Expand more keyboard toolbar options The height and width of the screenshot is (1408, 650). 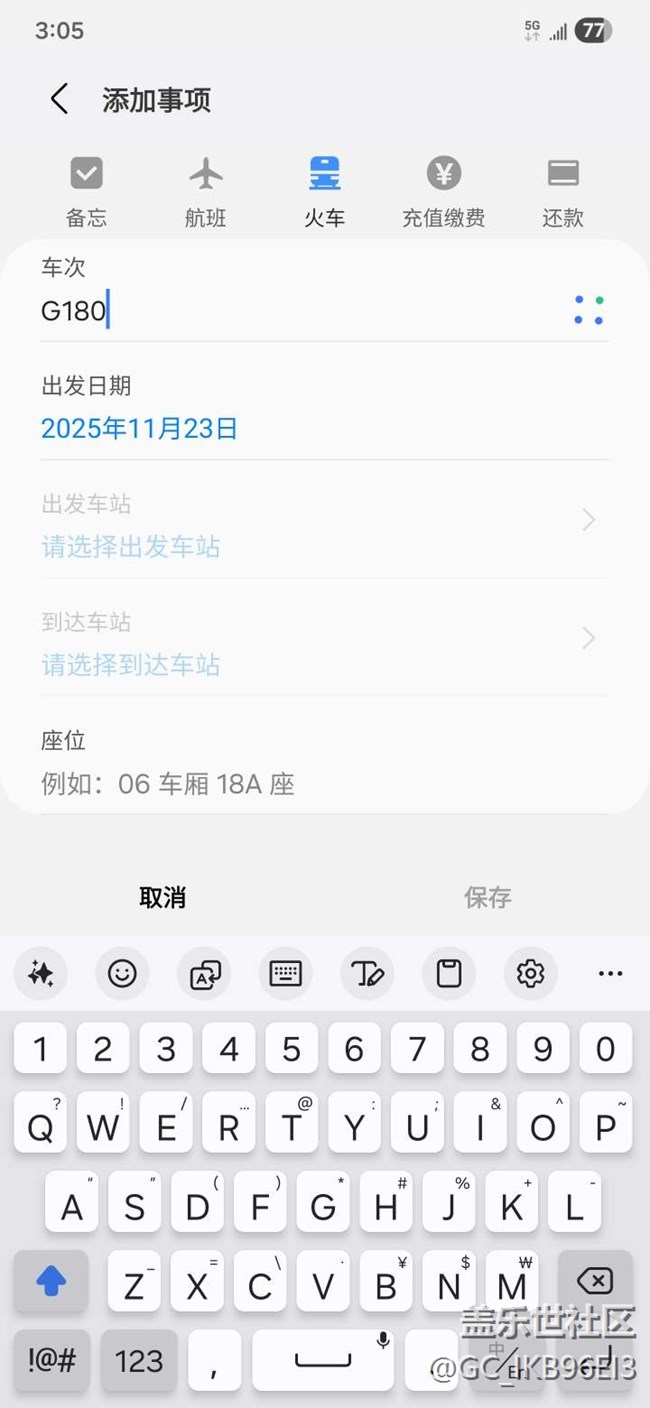pos(610,973)
